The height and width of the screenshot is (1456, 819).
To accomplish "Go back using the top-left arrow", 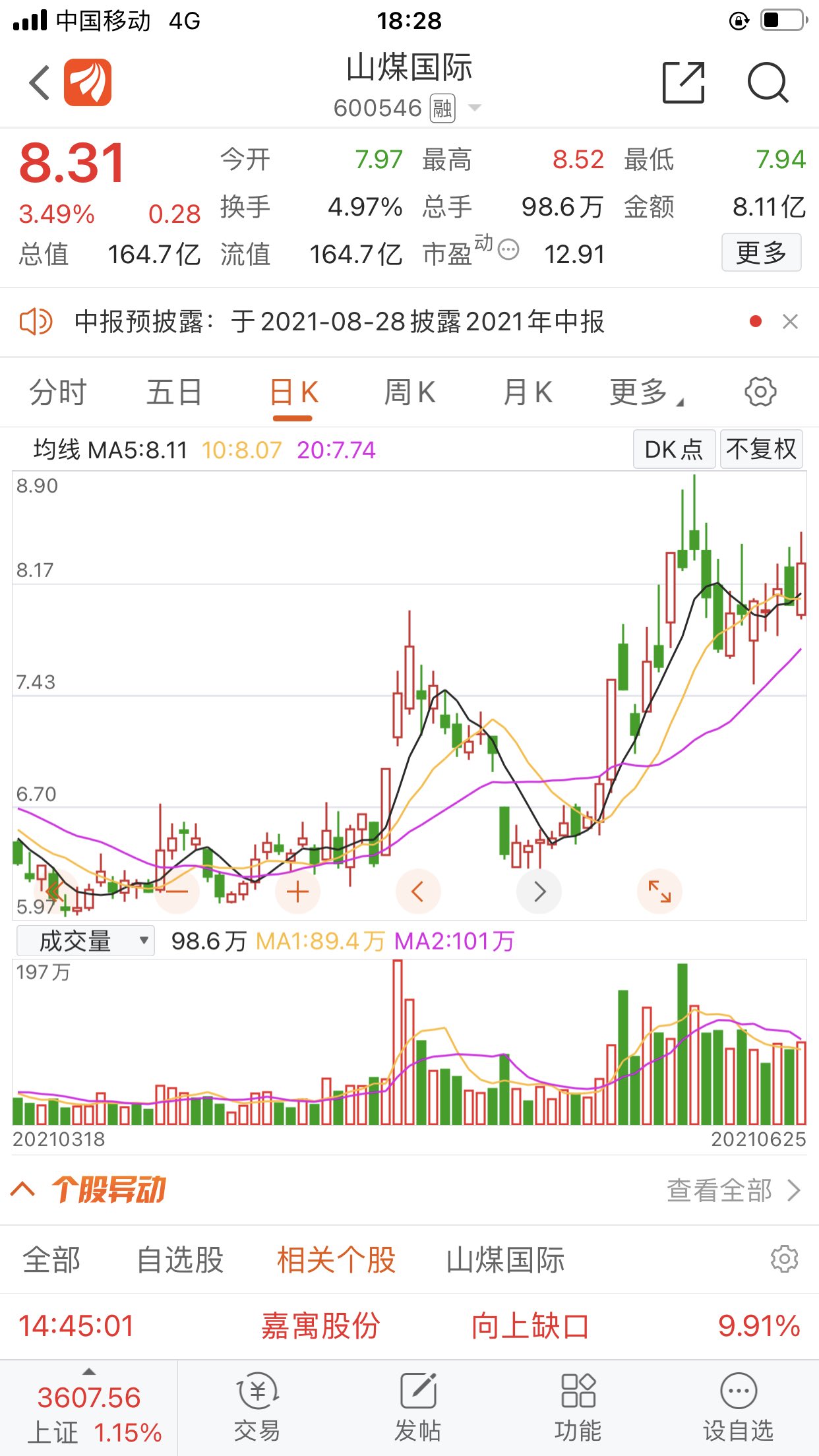I will (x=40, y=83).
